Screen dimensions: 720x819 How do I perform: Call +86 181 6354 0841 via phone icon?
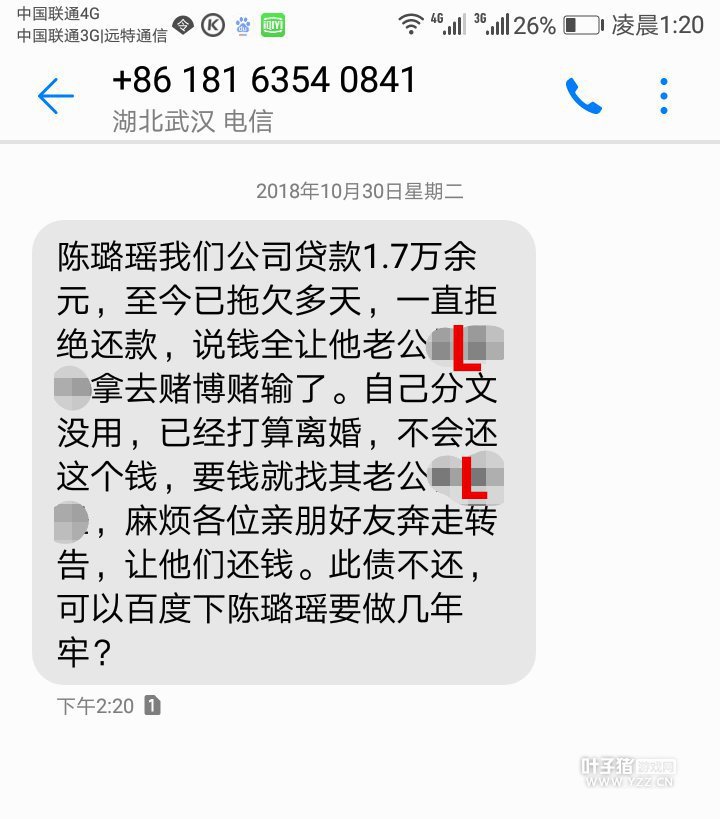[x=583, y=96]
